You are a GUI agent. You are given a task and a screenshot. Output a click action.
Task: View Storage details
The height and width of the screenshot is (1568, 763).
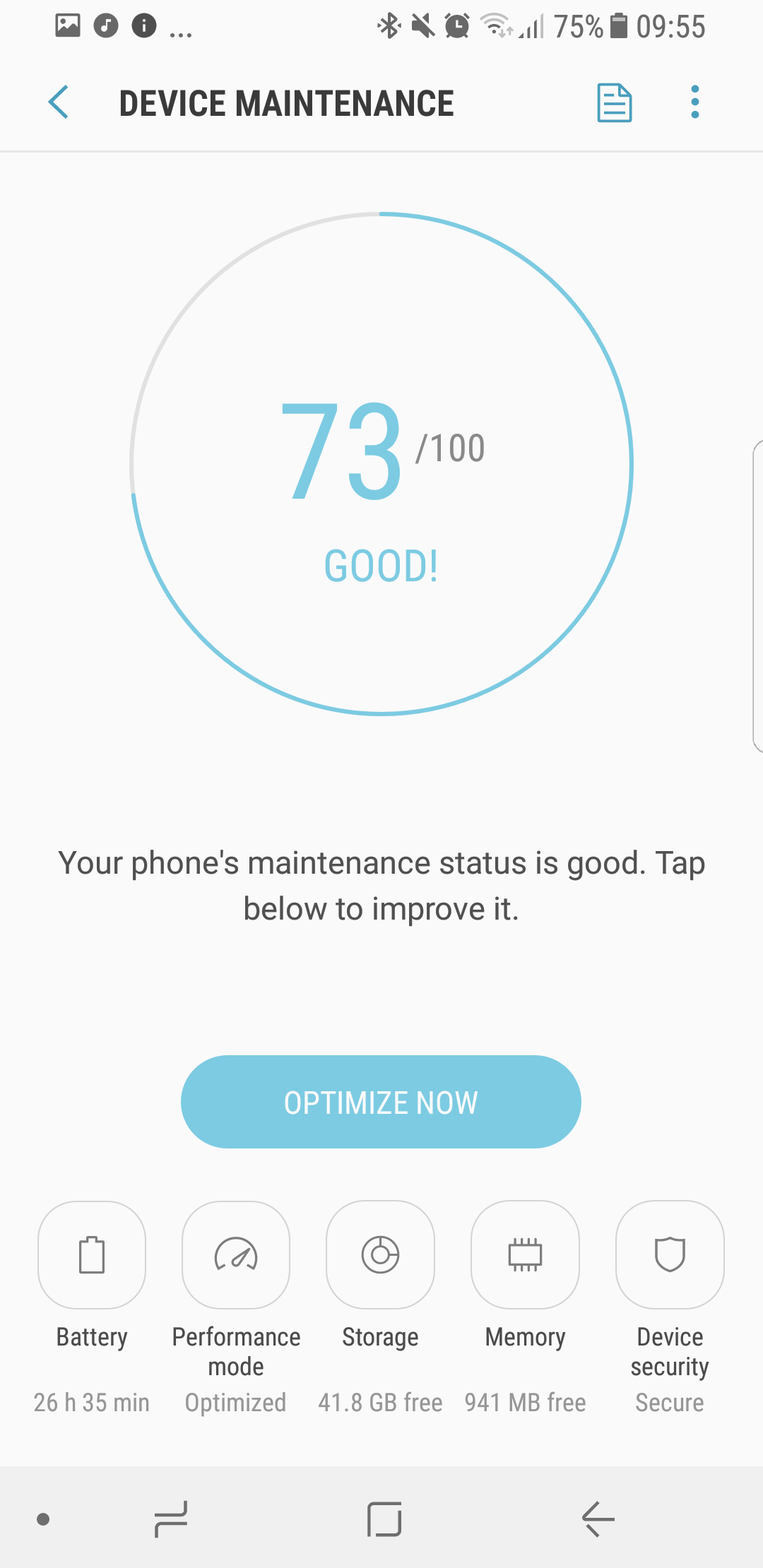click(380, 1255)
